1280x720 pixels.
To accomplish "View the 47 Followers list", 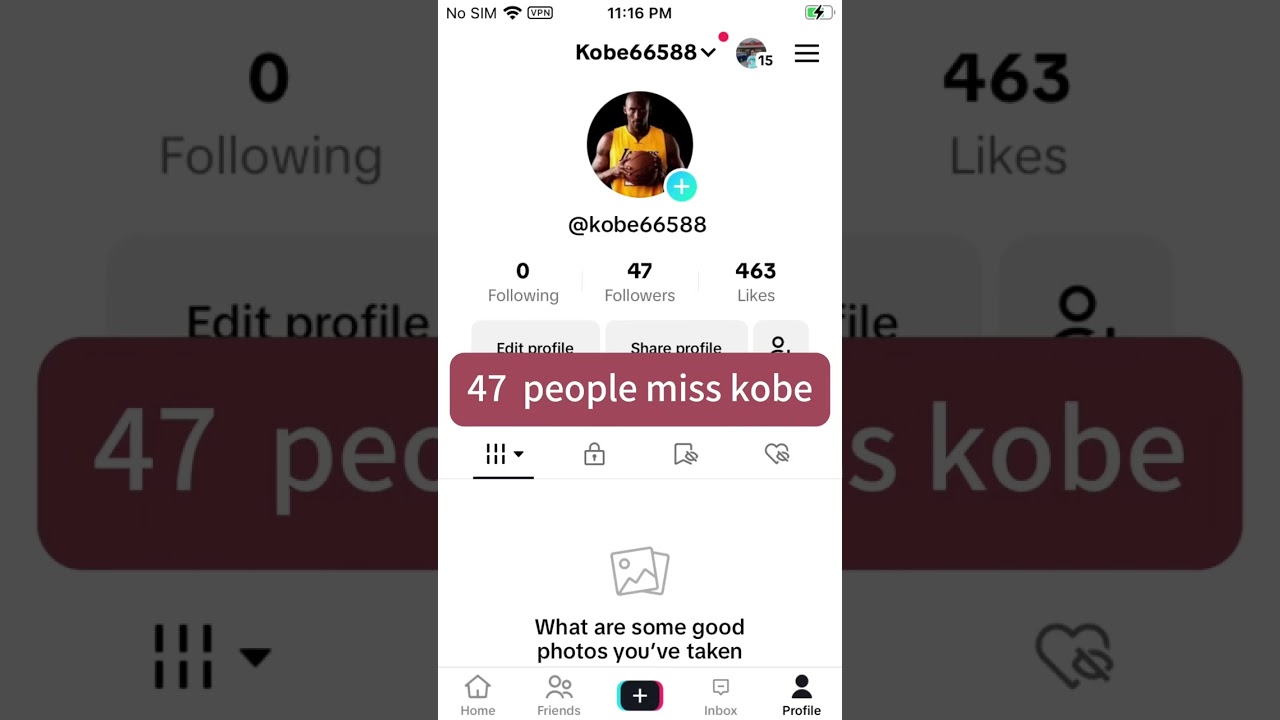I will [x=639, y=282].
